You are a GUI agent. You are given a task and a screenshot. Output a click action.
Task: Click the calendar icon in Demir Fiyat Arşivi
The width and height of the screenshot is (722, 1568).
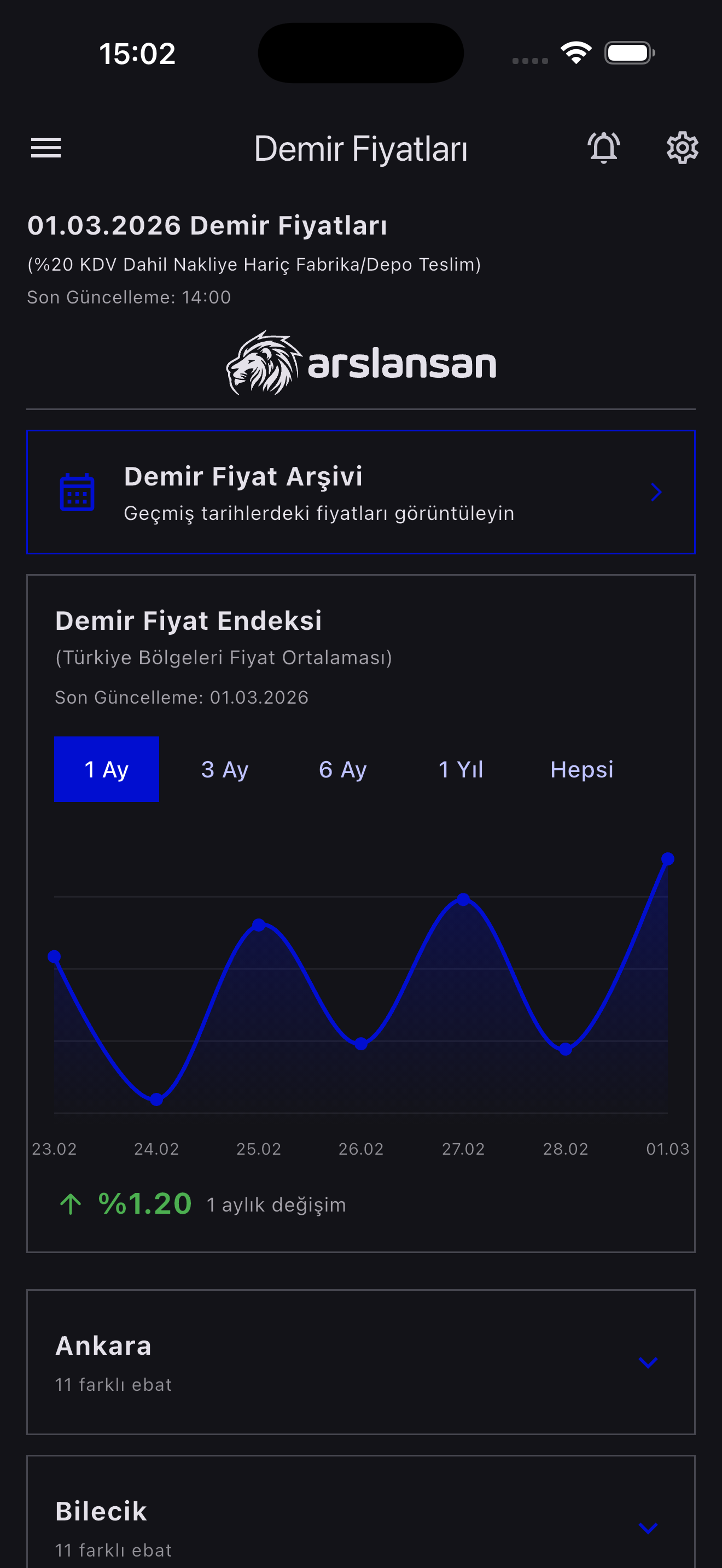[76, 492]
